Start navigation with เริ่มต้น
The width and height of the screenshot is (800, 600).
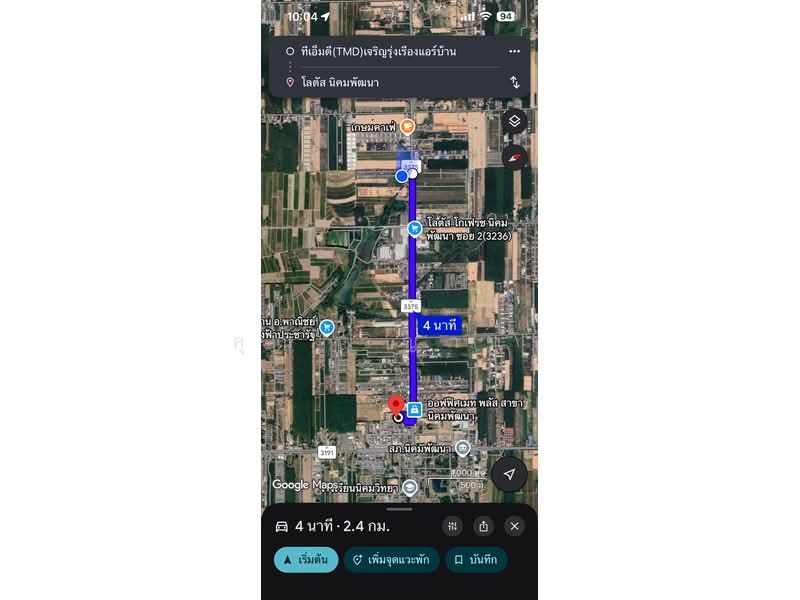click(x=306, y=560)
